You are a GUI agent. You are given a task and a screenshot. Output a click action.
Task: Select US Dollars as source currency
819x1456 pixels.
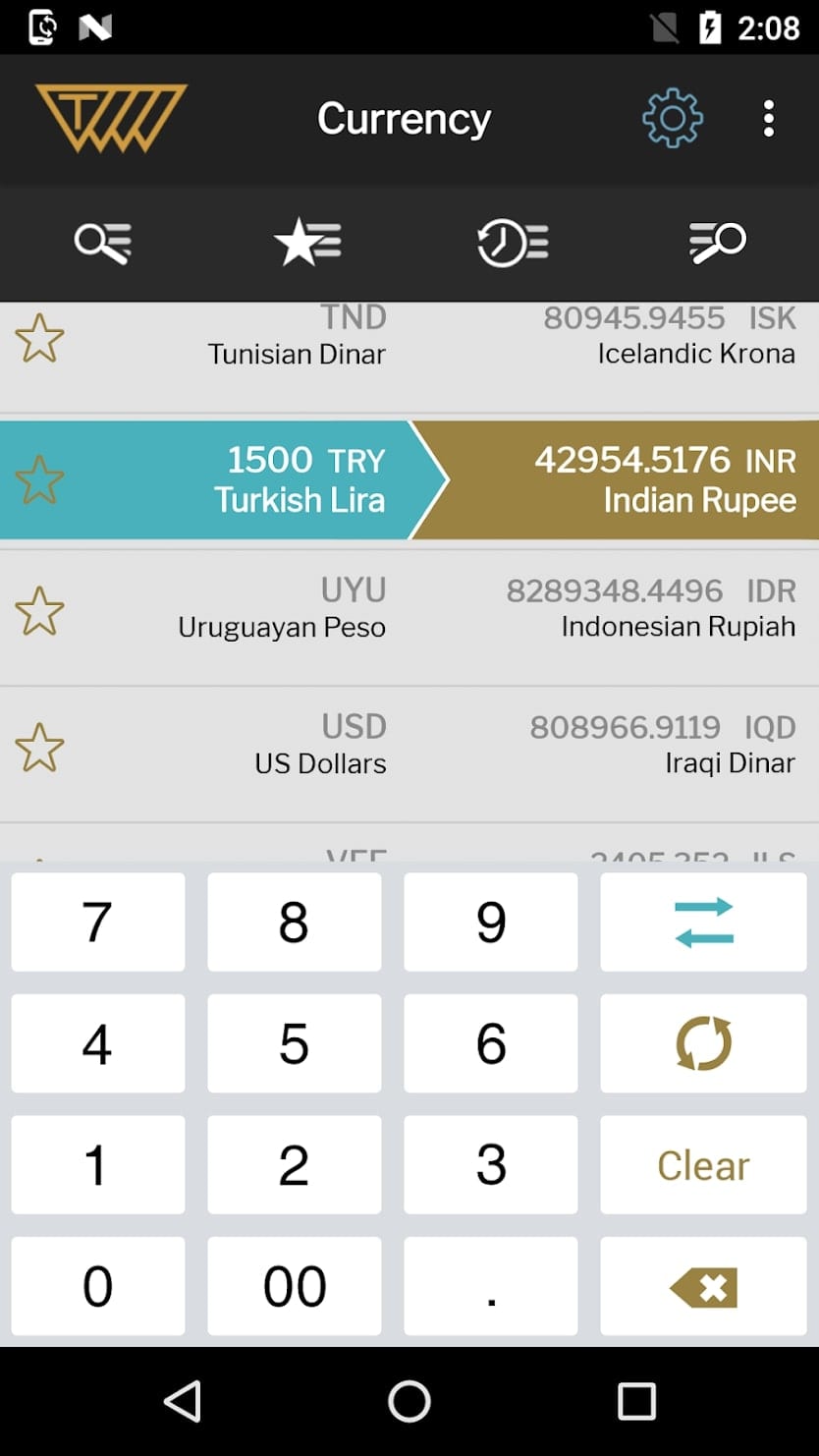[320, 745]
